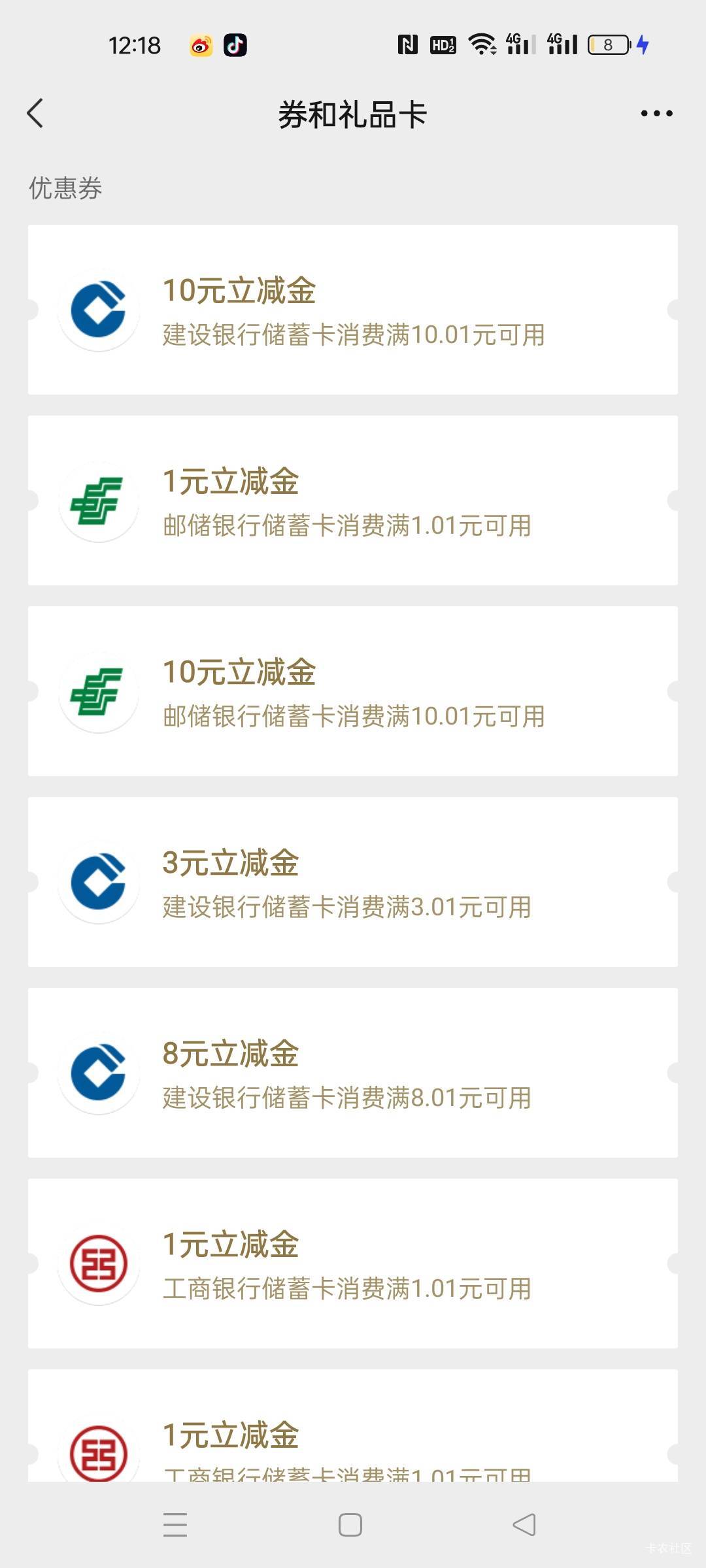View the 邮储银行 10元立减金 coupon
Image resolution: width=706 pixels, height=1568 pixels.
[x=353, y=691]
